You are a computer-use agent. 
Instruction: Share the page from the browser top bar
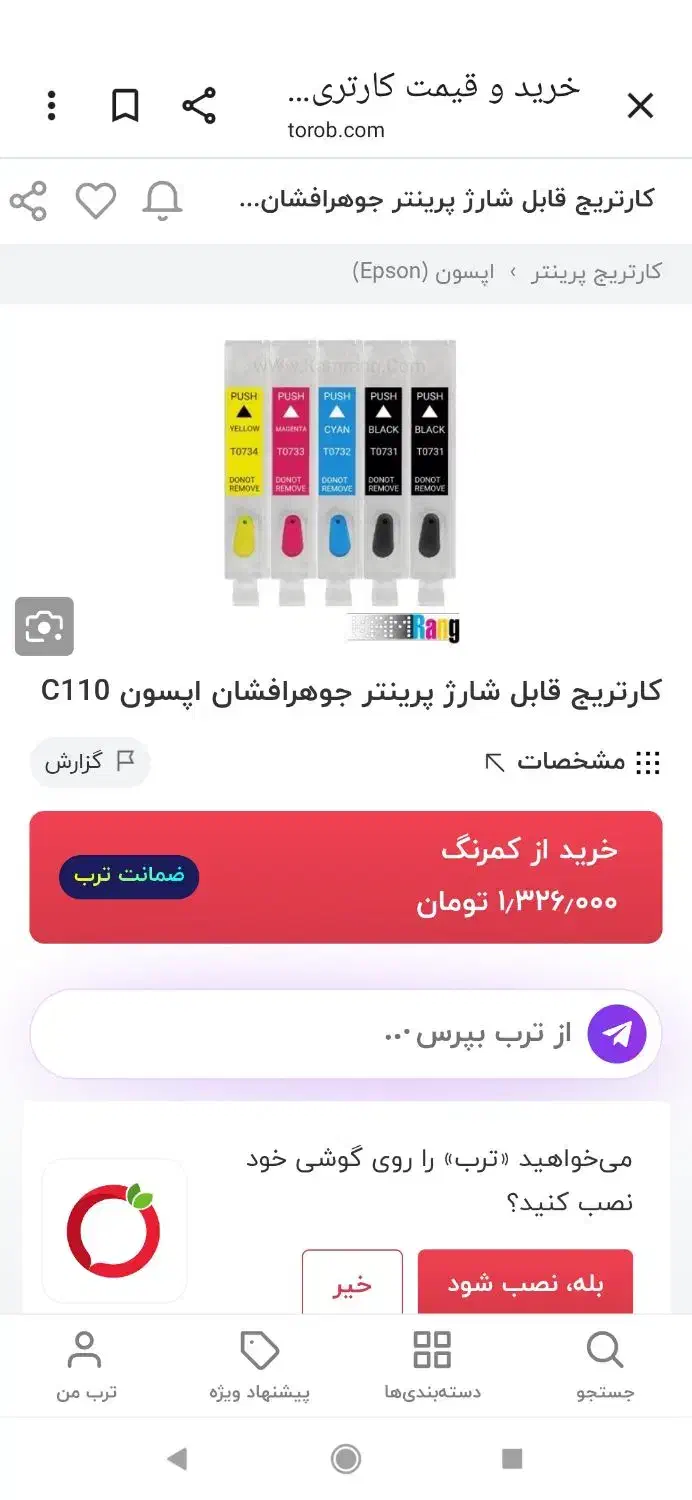(199, 105)
